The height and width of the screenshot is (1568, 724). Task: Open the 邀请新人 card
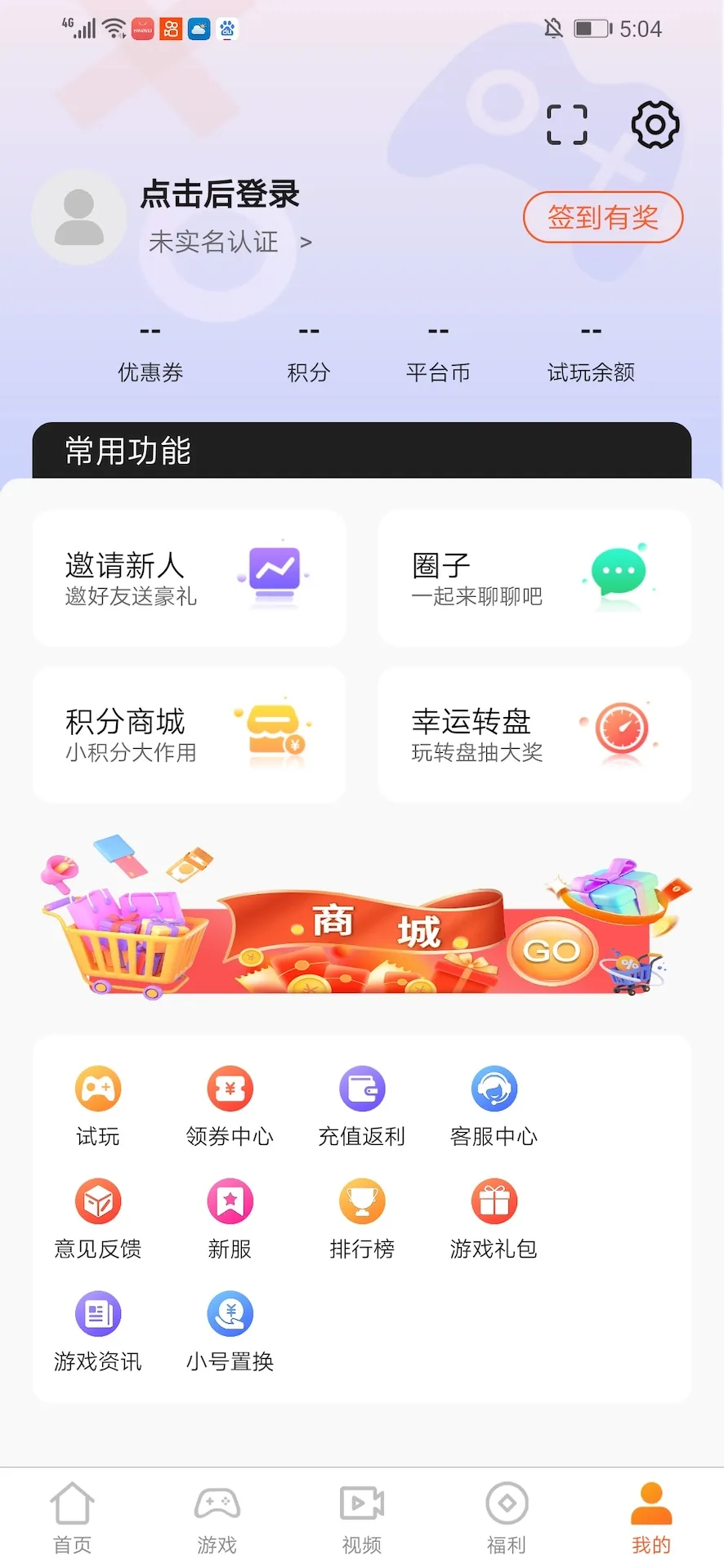pos(189,578)
